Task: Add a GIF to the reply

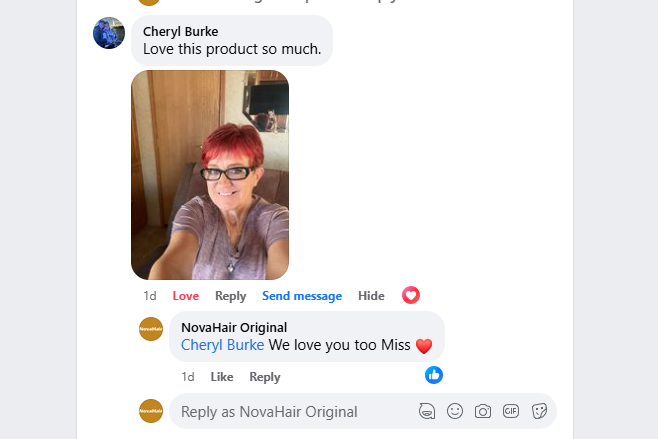Action: click(x=511, y=411)
